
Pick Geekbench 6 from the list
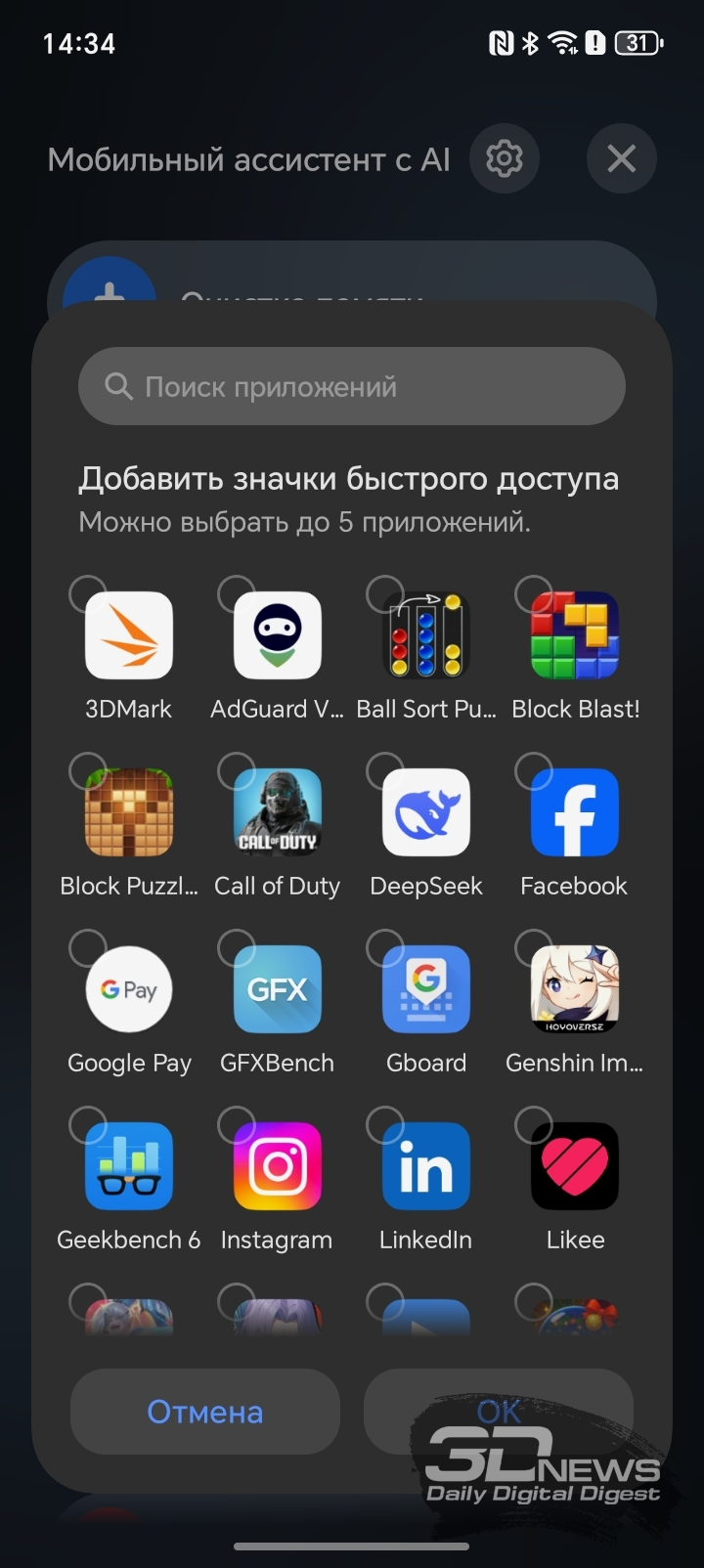[129, 1166]
